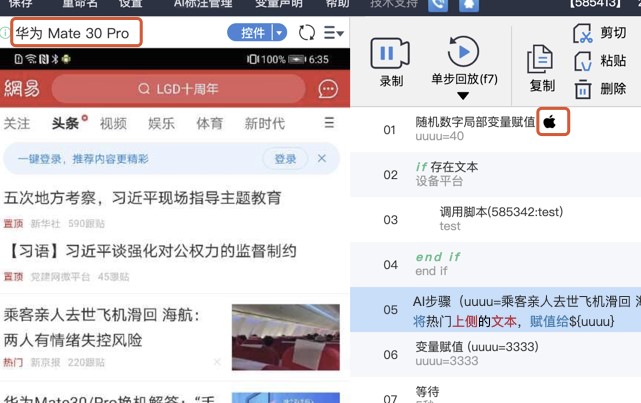This screenshot has width=641, height=403.
Task: Switch to the 娱乐 tab
Action: coord(161,124)
